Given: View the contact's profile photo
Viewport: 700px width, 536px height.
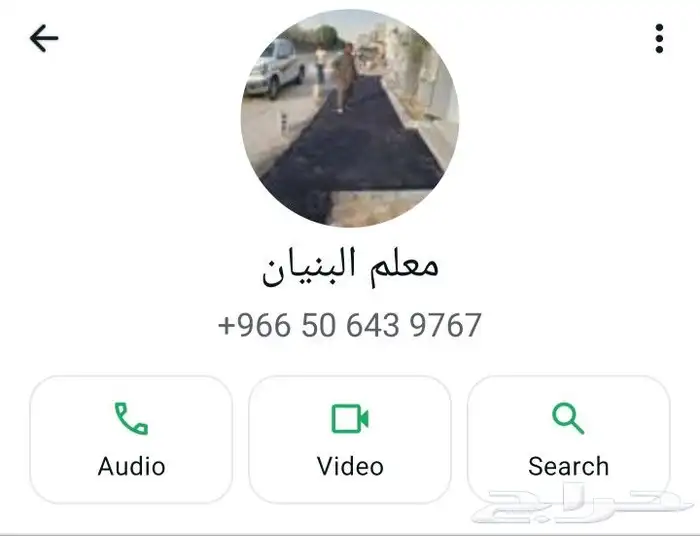Looking at the screenshot, I should (x=349, y=117).
